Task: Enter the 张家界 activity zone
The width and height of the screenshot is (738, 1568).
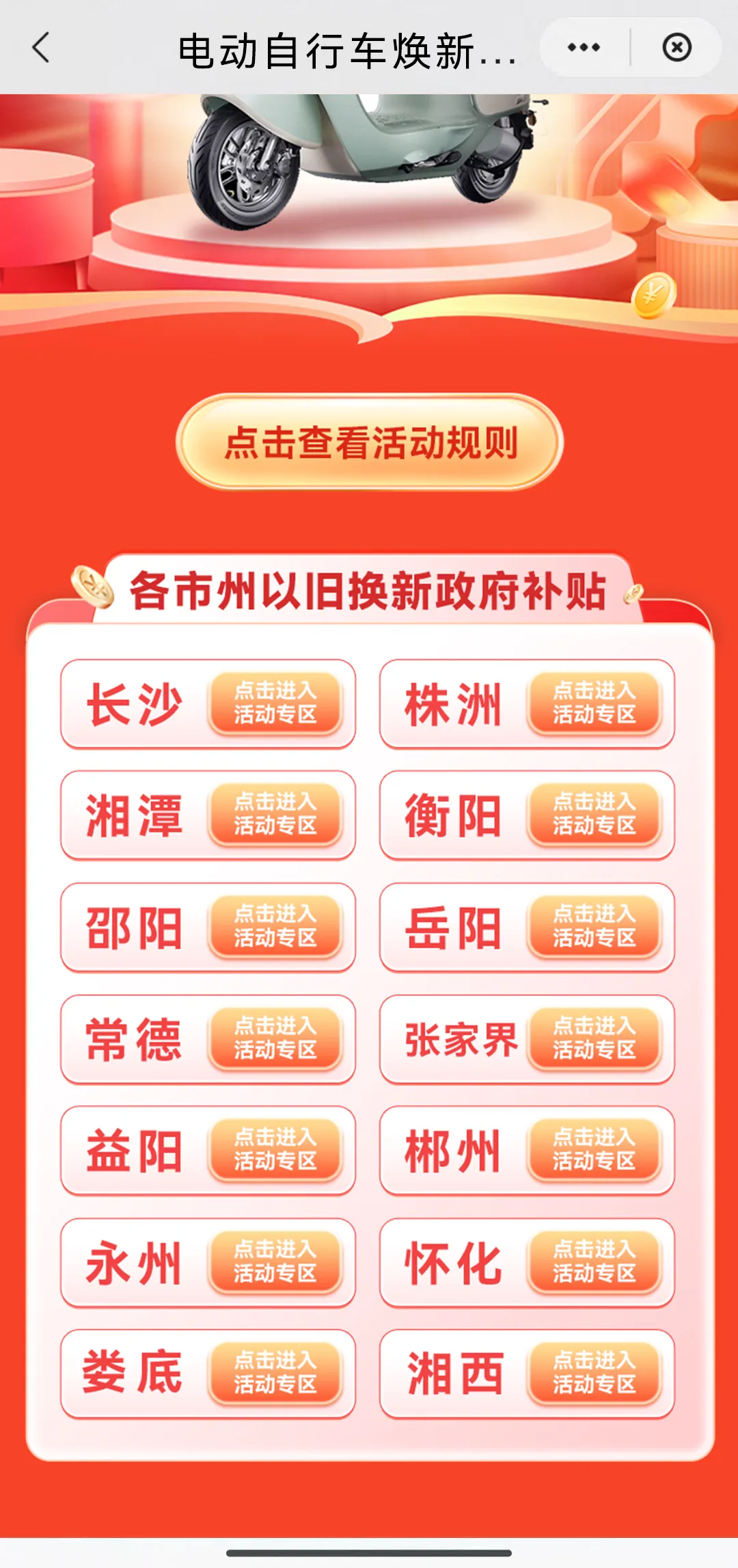Action: pos(594,1039)
